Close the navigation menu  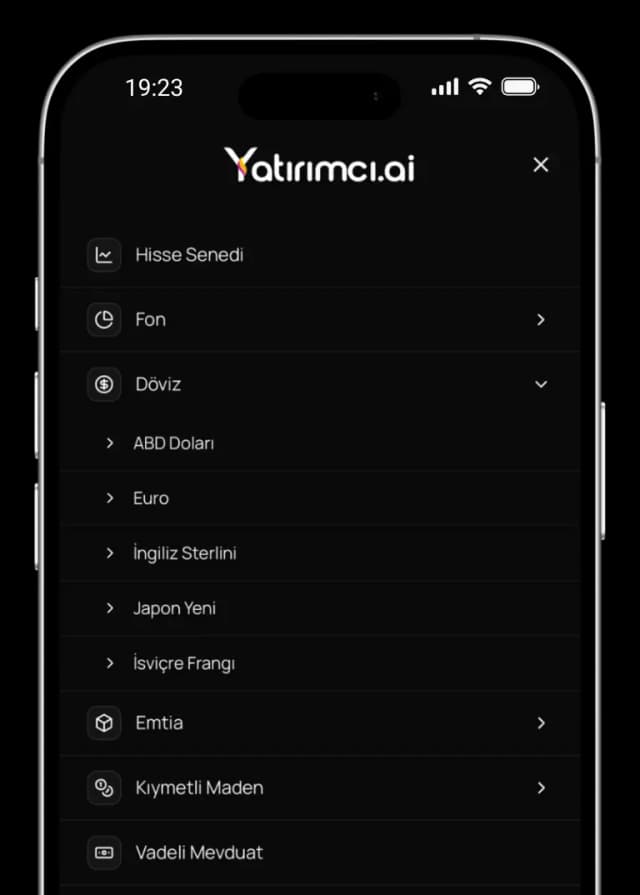(541, 165)
